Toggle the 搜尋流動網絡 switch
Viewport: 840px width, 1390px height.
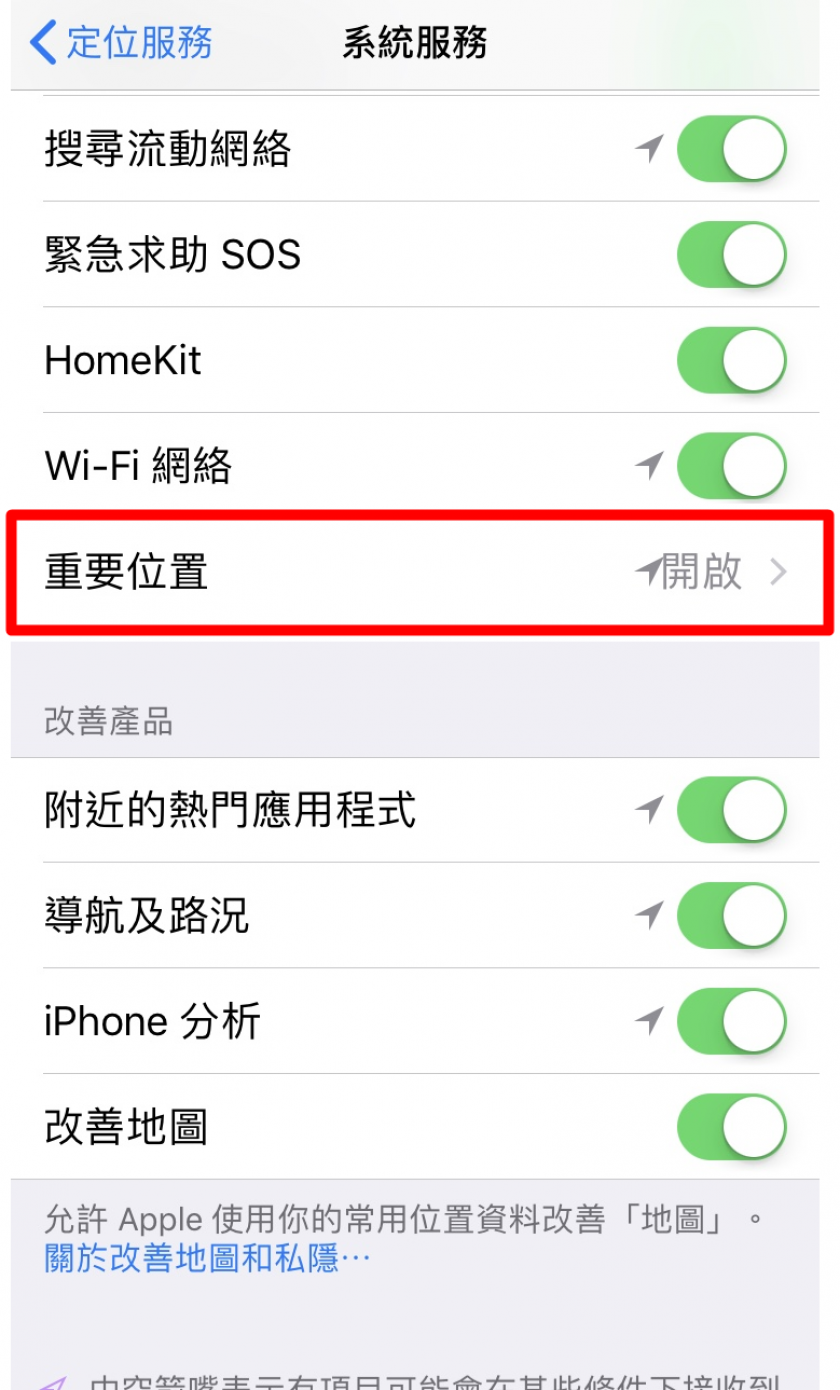point(732,149)
